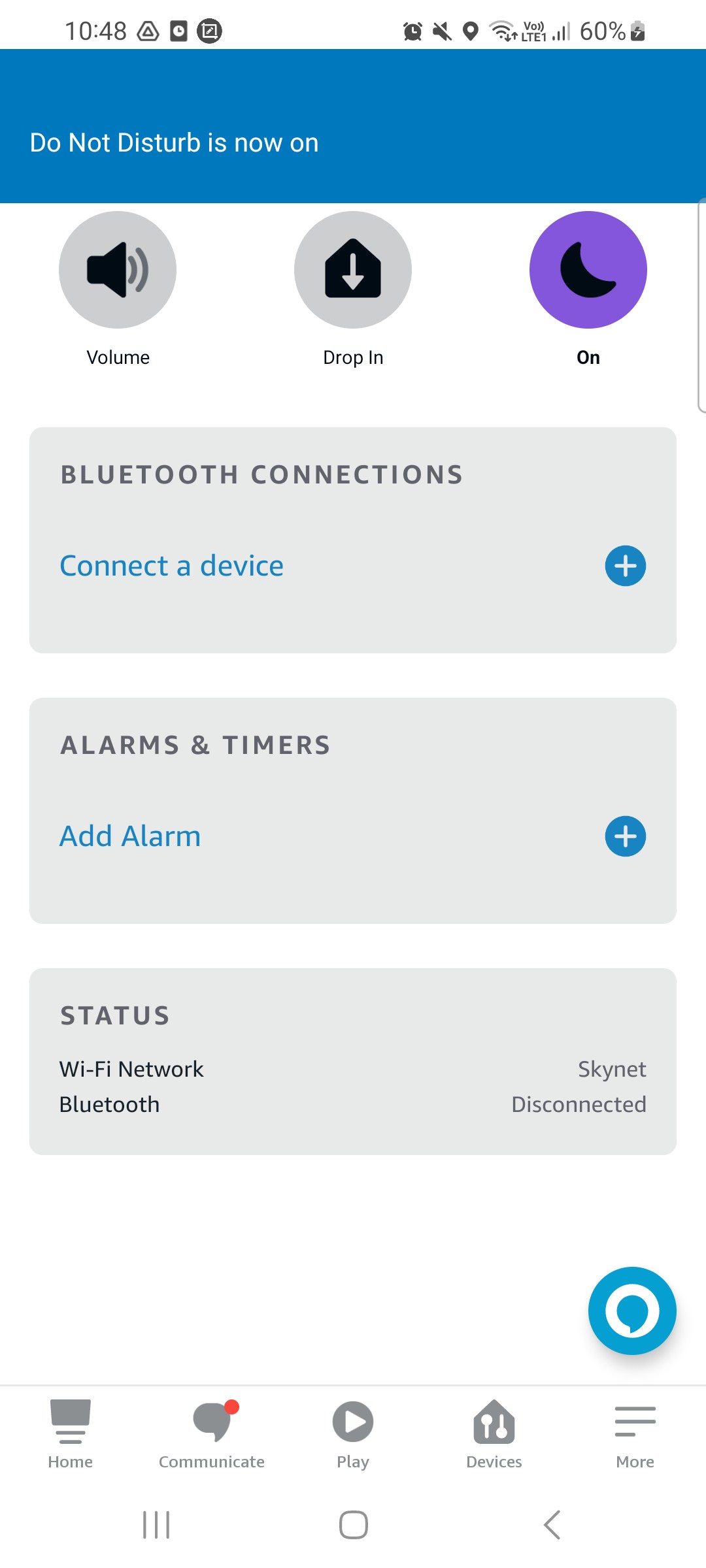The height and width of the screenshot is (1568, 706).
Task: Open the Play tab
Action: pos(353,1434)
